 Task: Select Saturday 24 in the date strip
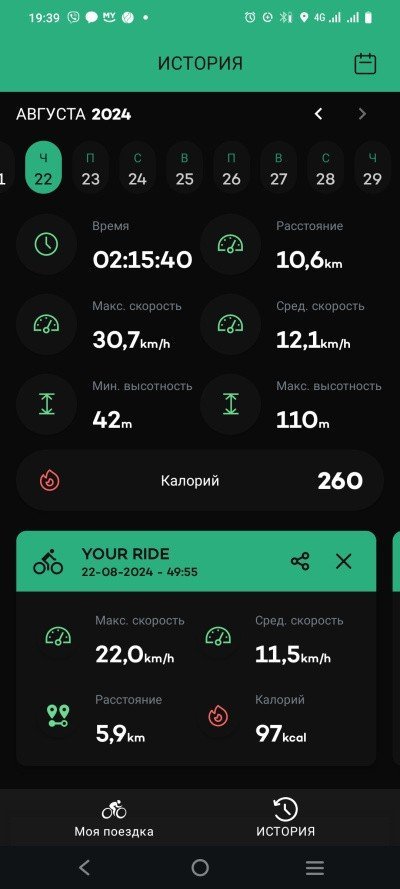tap(137, 168)
